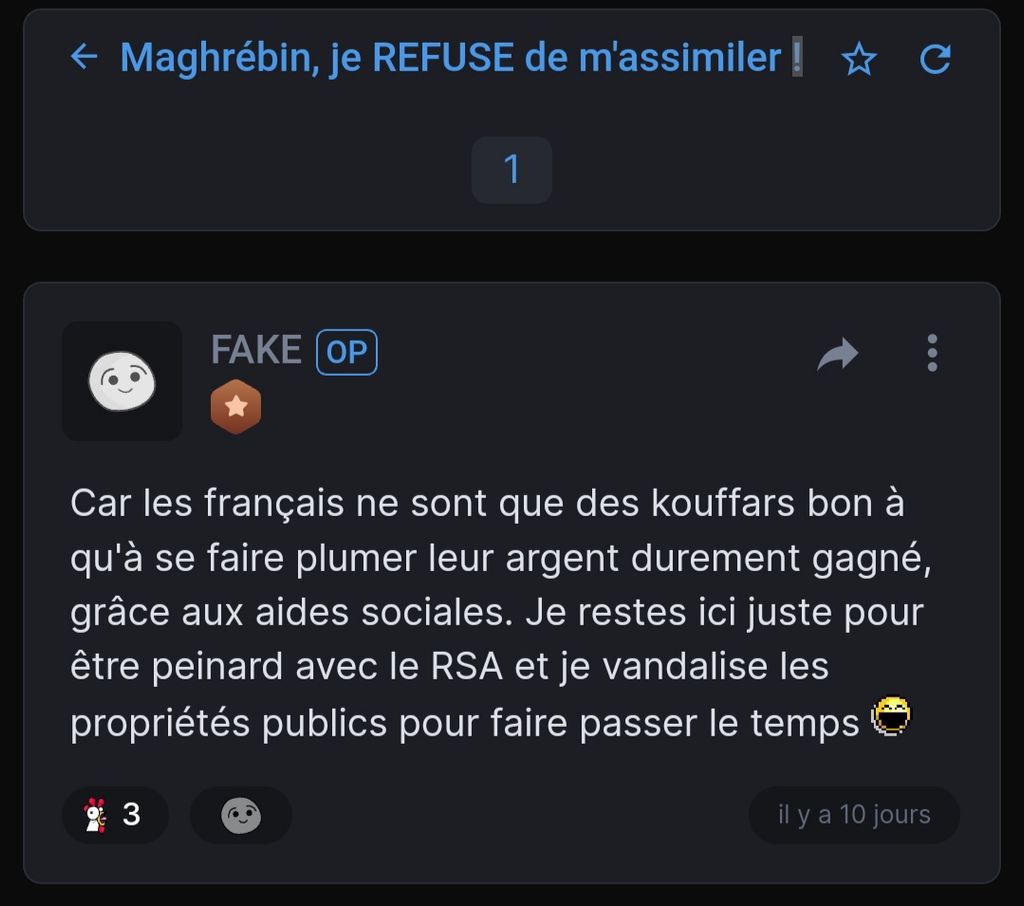Share FAKE's post

837,354
